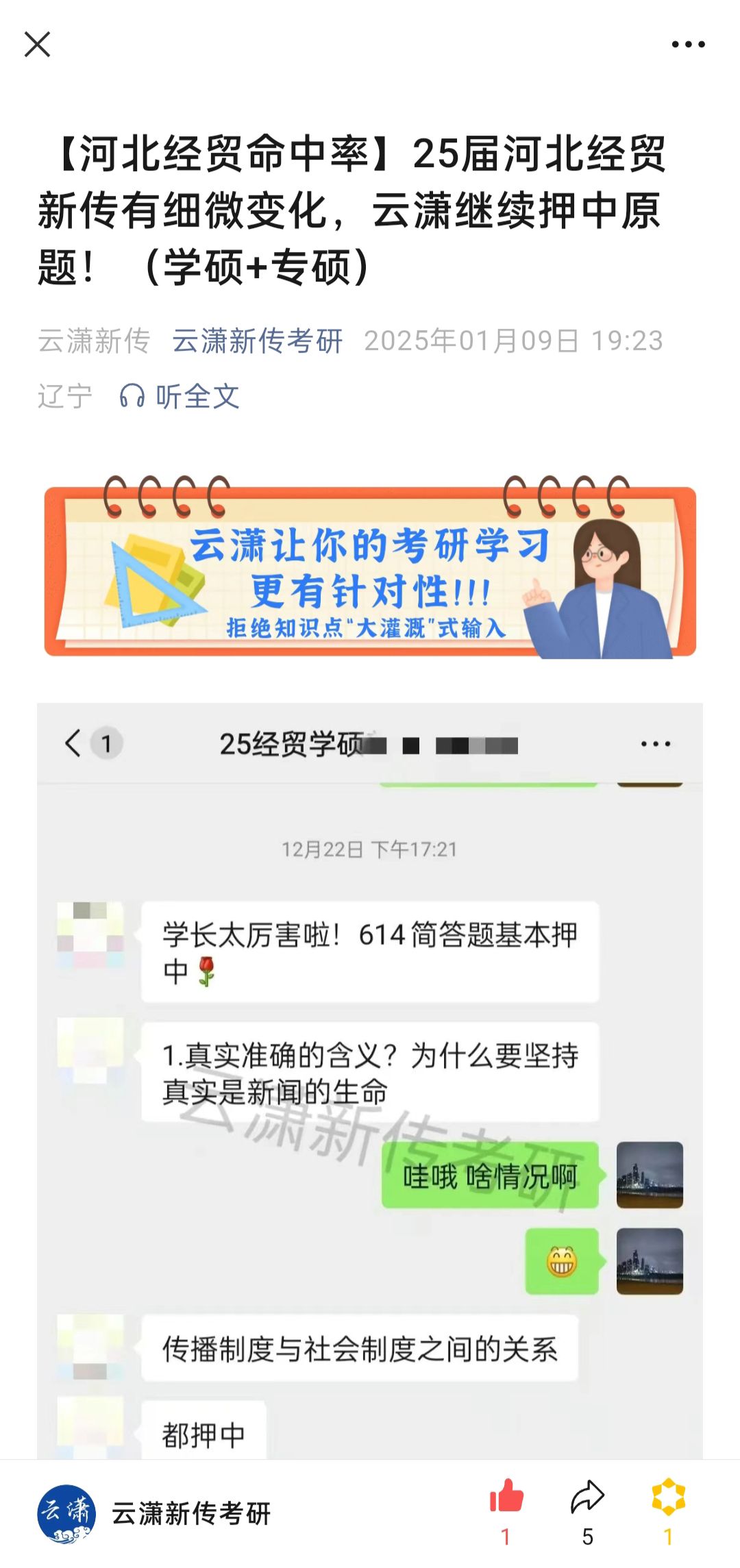Open the orange 云潇 banner image
Viewport: 740px width, 1568px height.
tap(370, 569)
